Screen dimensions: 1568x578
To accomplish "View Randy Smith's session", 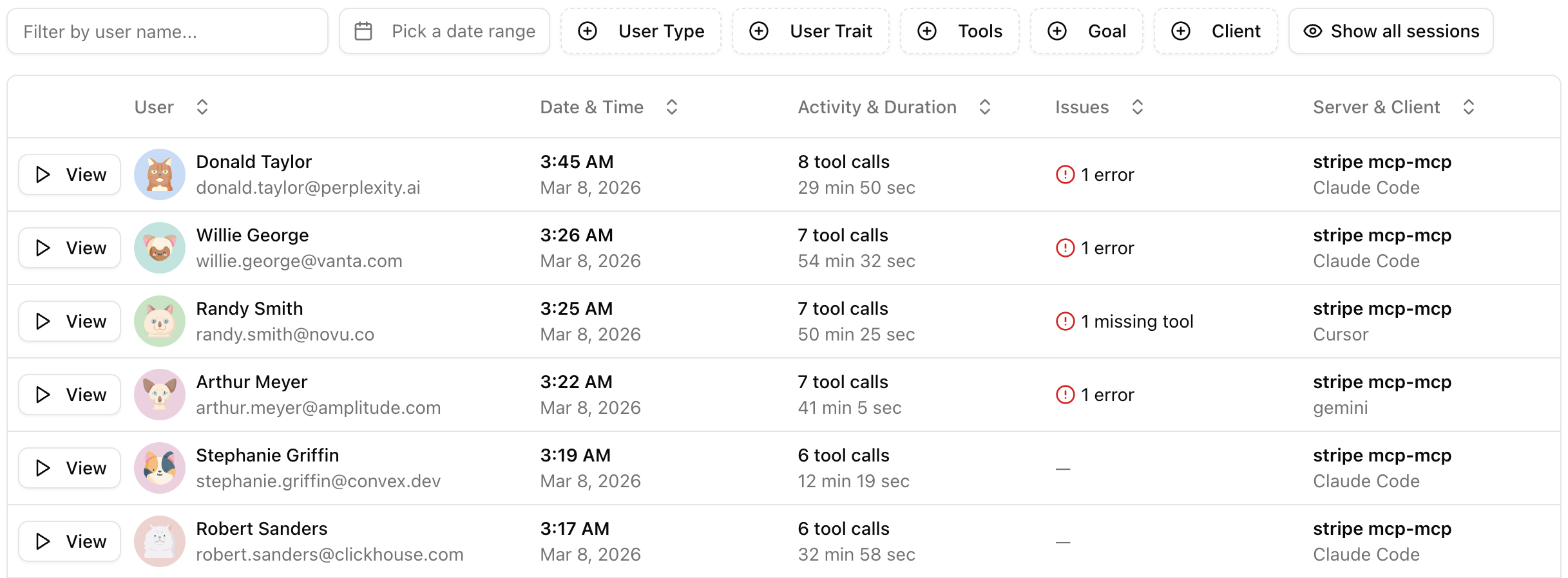I will pyautogui.click(x=70, y=321).
